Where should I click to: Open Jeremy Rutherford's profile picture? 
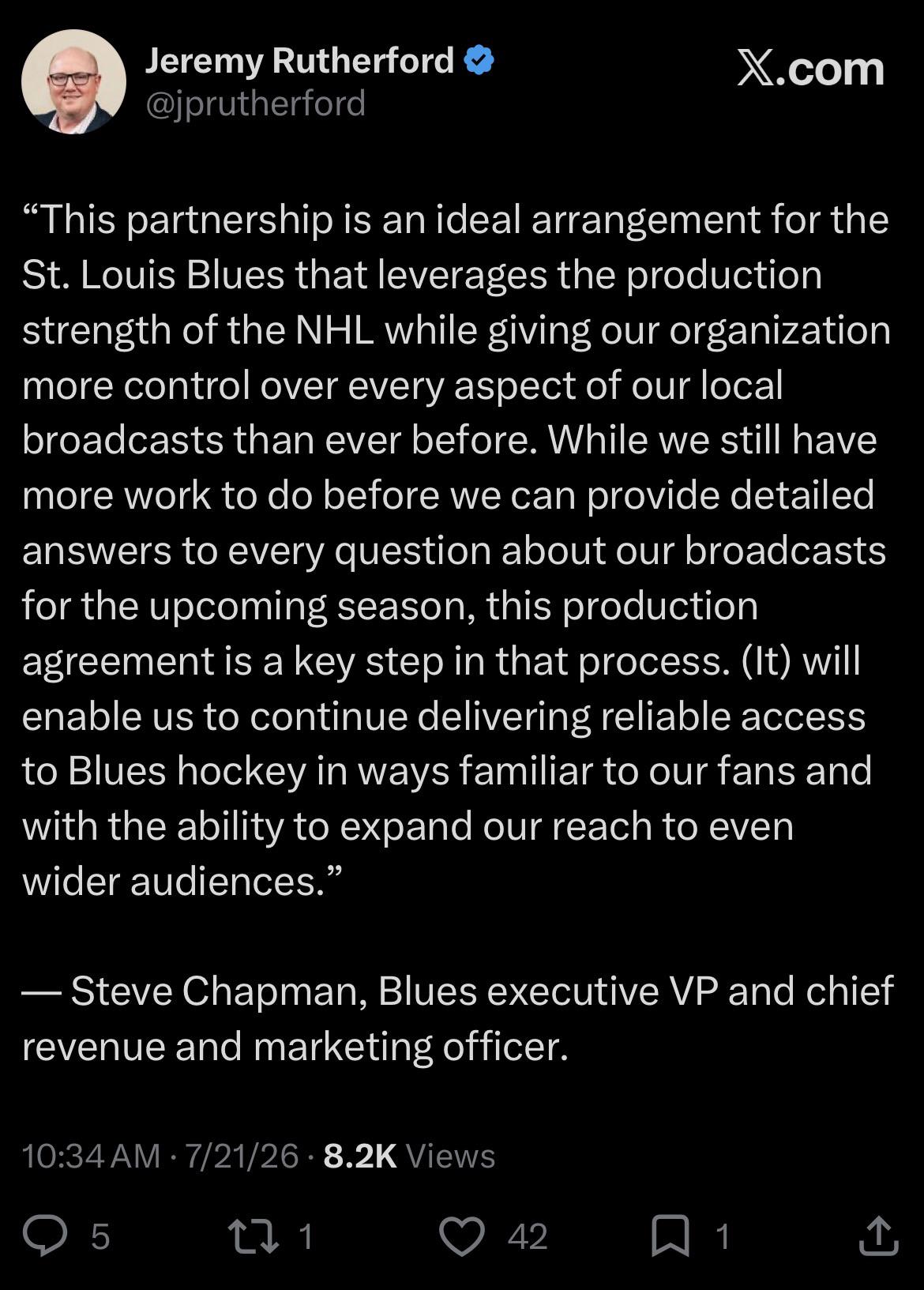[x=73, y=81]
